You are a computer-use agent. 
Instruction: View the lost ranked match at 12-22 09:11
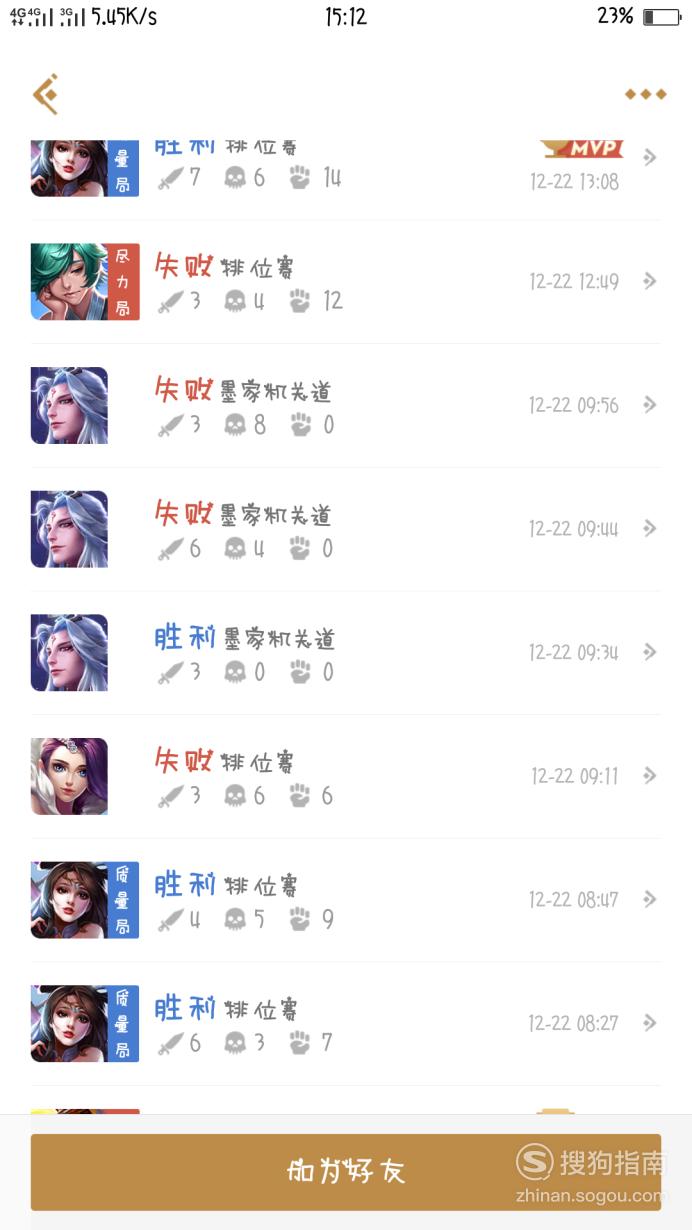click(345, 777)
